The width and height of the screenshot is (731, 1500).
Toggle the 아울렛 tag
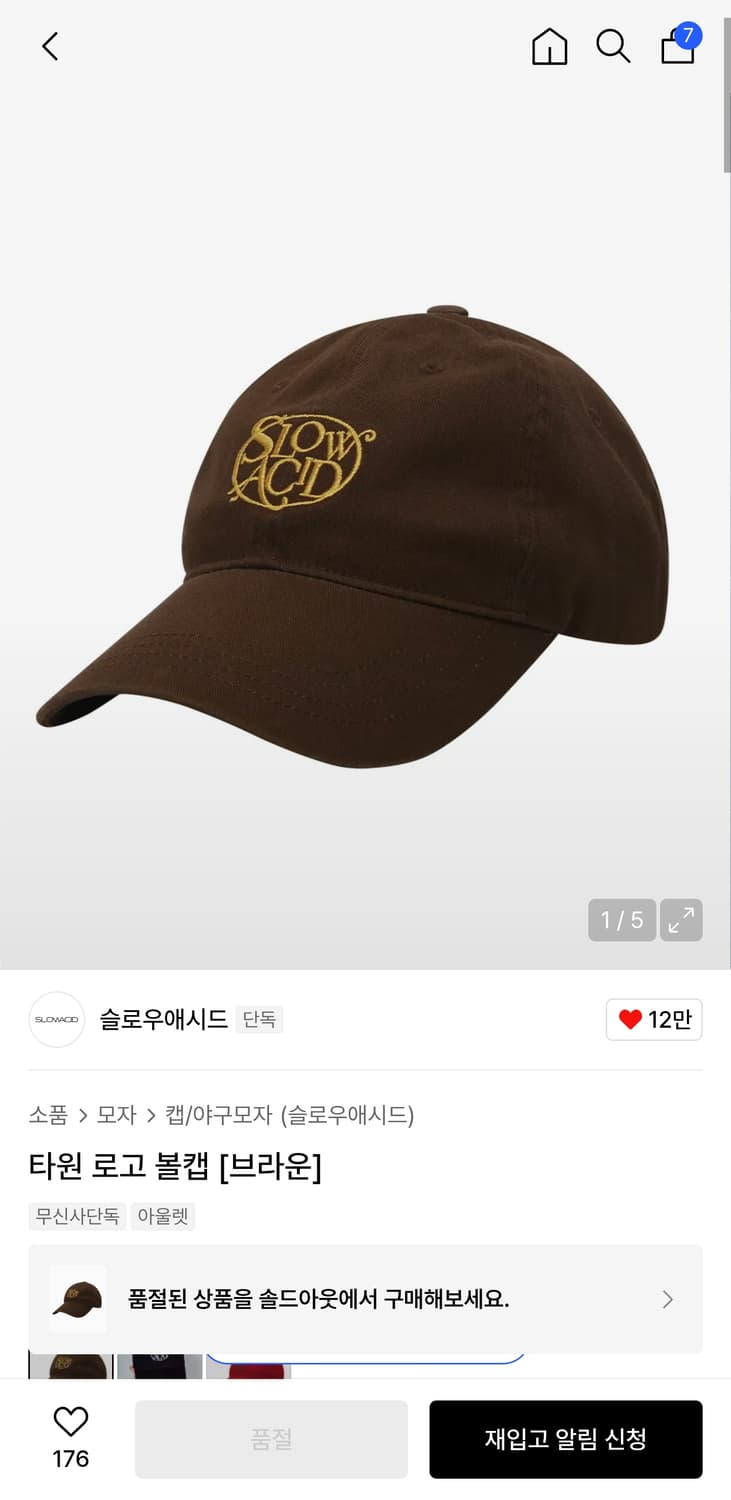(163, 1217)
